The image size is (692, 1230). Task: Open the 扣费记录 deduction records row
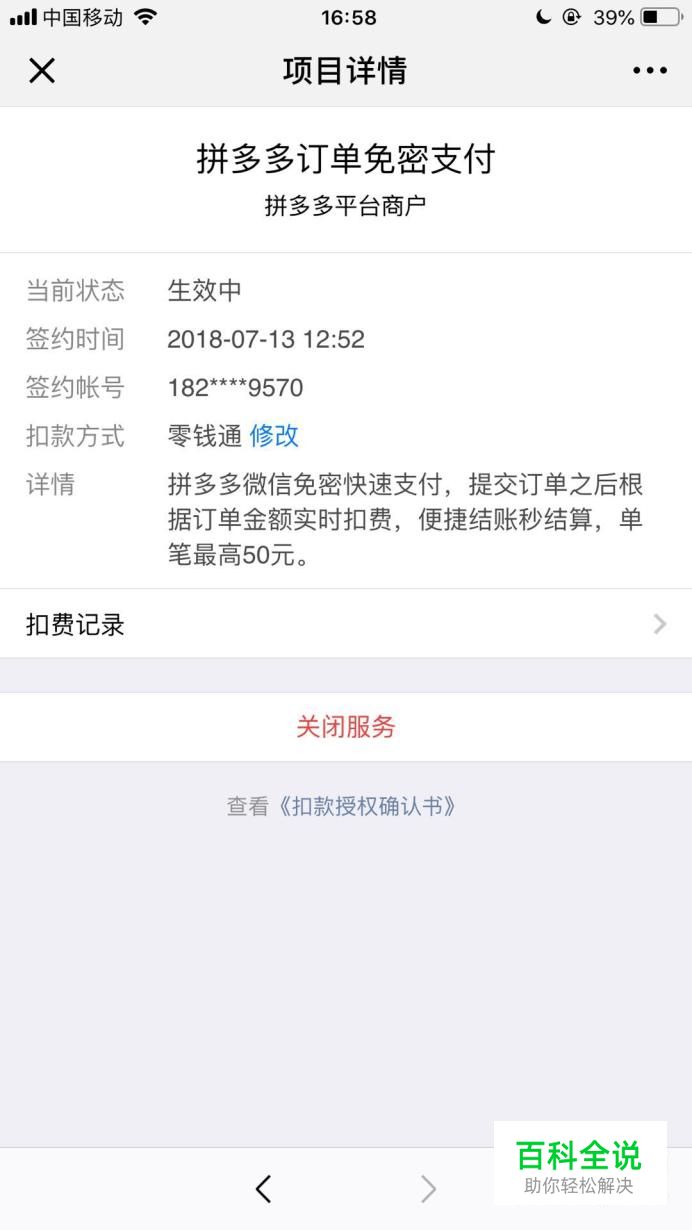tap(346, 624)
